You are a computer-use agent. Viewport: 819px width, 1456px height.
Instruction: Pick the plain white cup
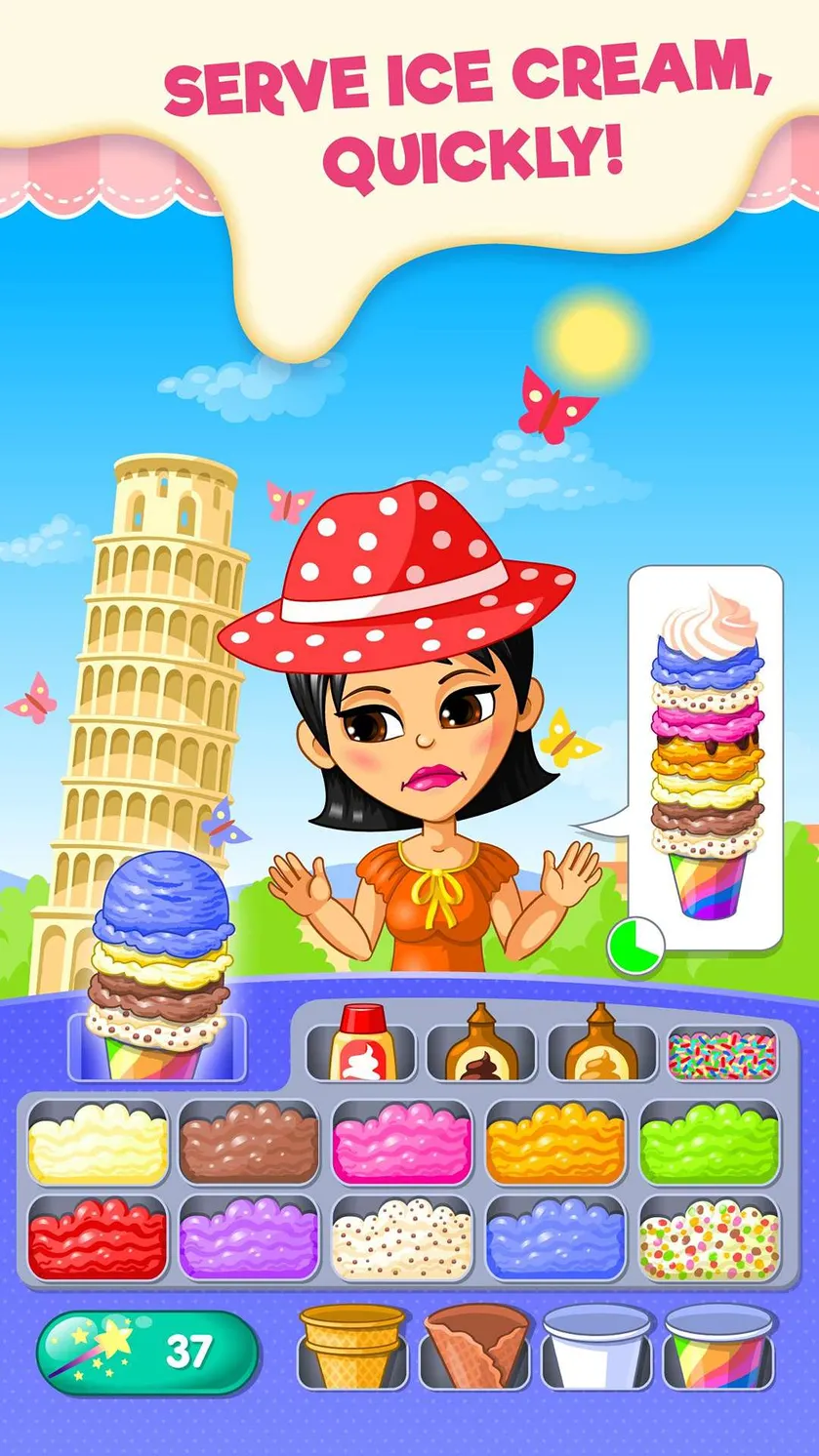pos(596,1347)
